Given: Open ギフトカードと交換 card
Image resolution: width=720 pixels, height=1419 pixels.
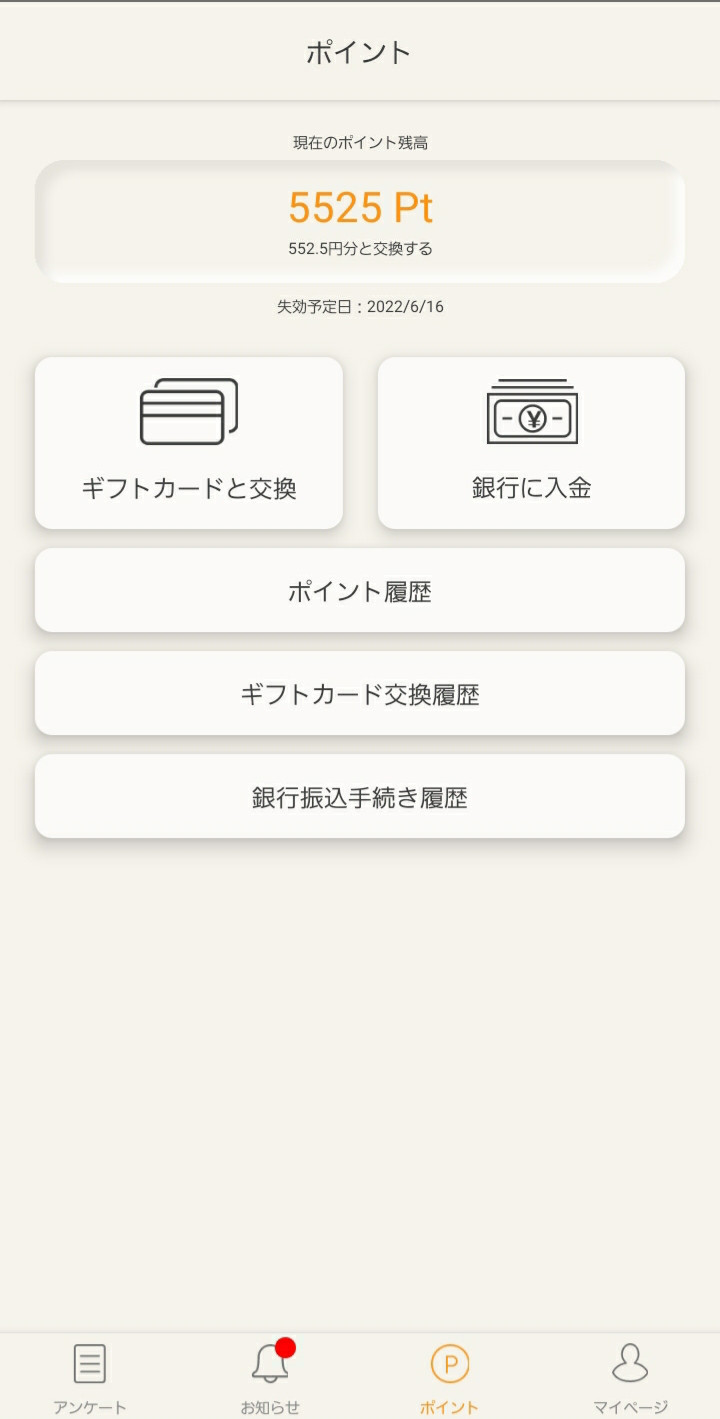Looking at the screenshot, I should 189,443.
